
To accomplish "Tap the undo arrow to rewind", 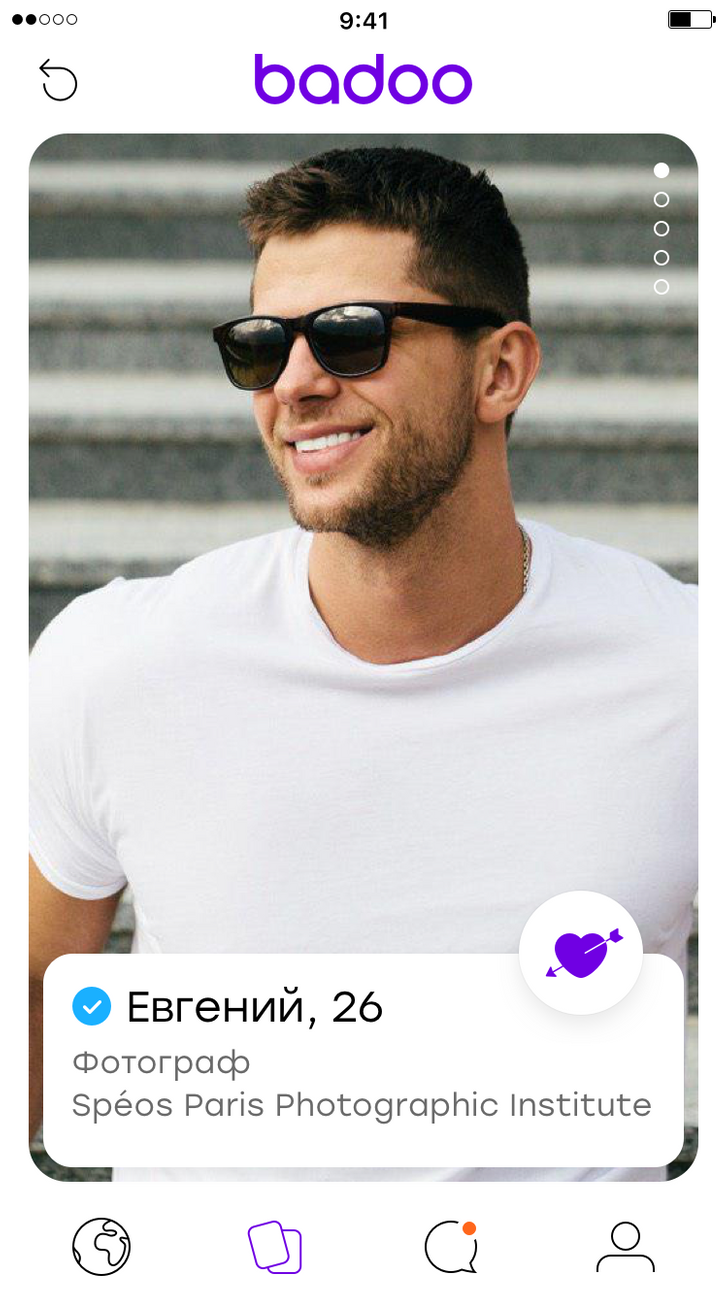I will (58, 80).
